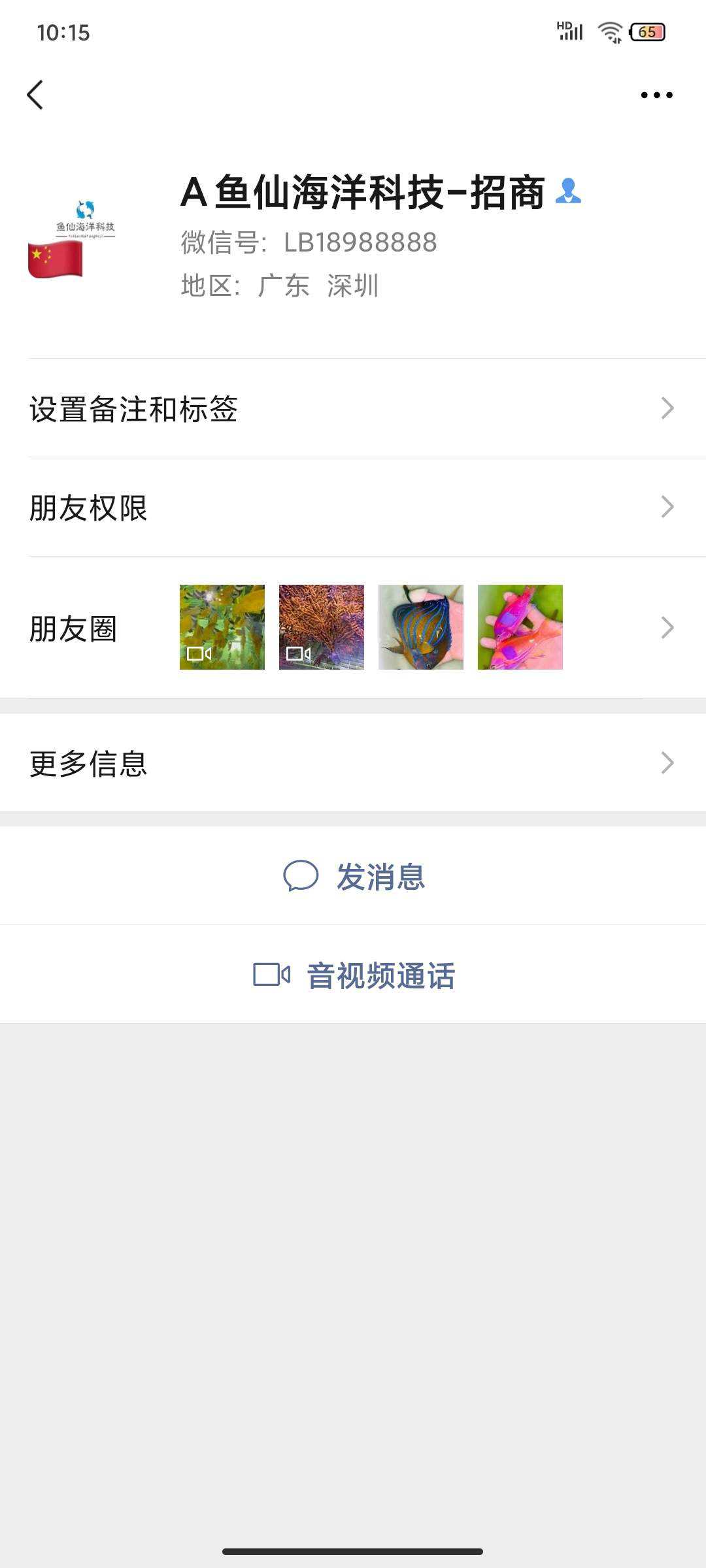Image resolution: width=706 pixels, height=1568 pixels.
Task: Expand 更多信息 for more details
Action: pyautogui.click(x=353, y=763)
